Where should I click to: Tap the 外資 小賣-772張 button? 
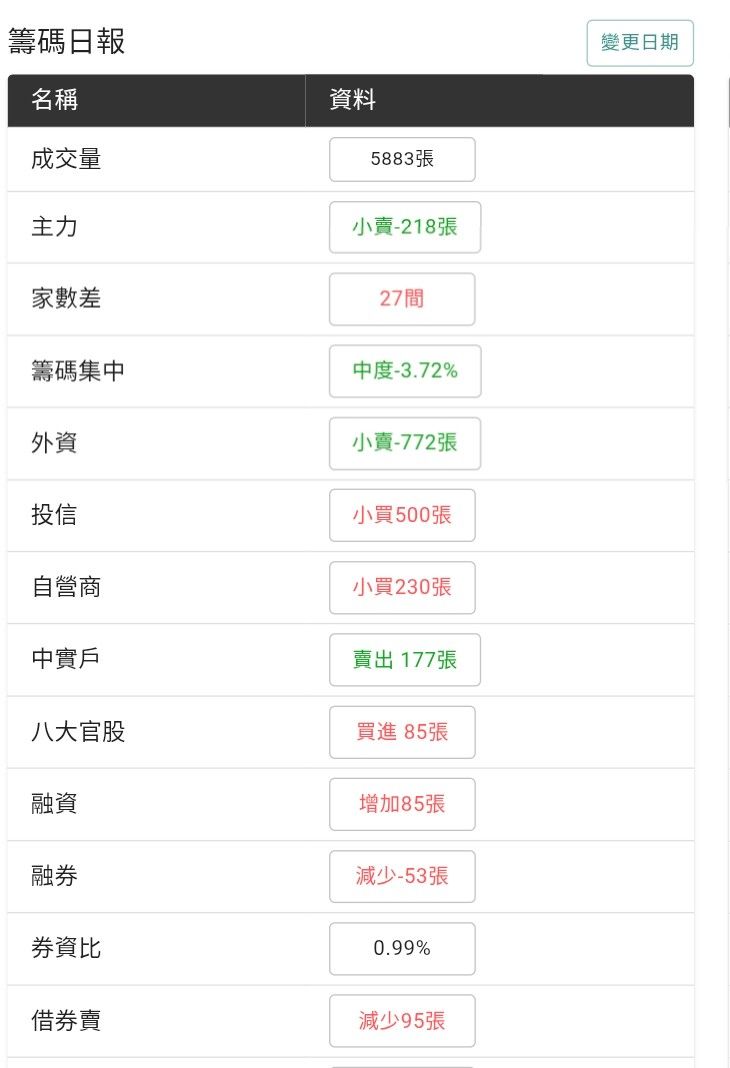coord(404,443)
